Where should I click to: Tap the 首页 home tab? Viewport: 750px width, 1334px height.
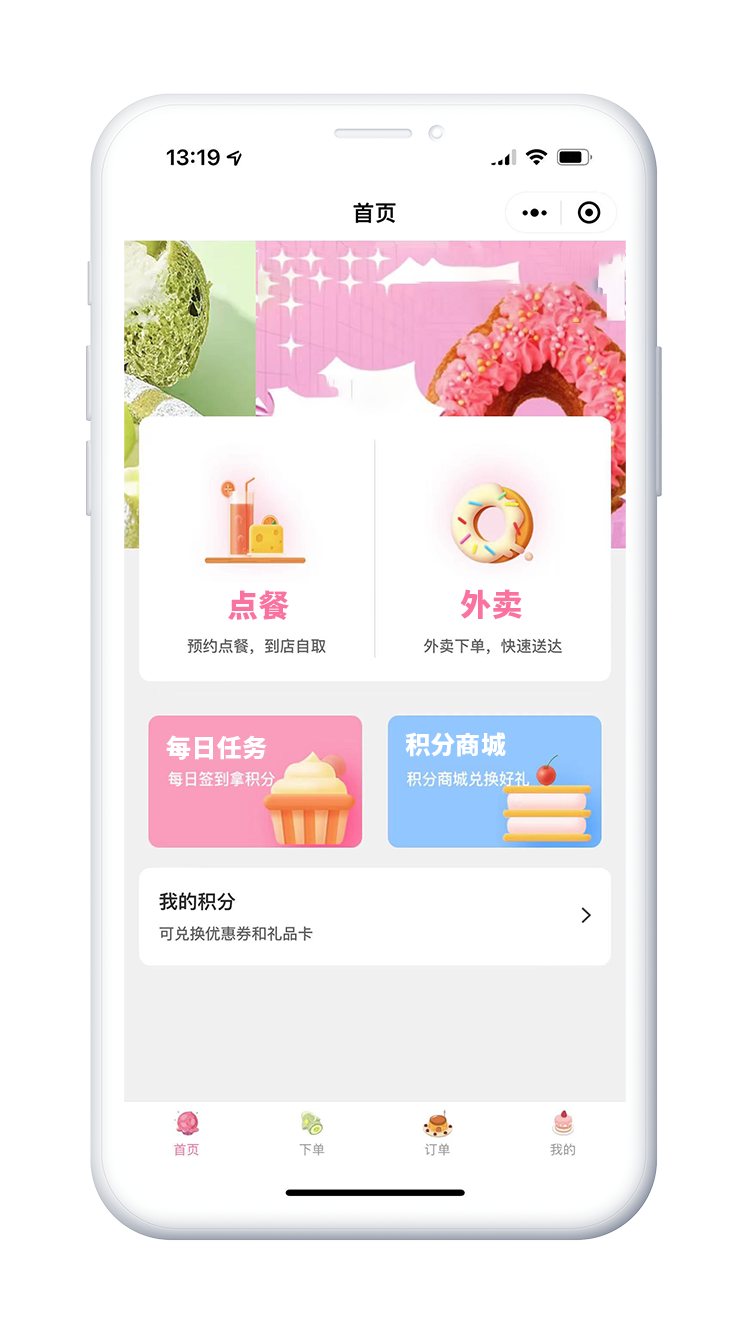tap(187, 1134)
